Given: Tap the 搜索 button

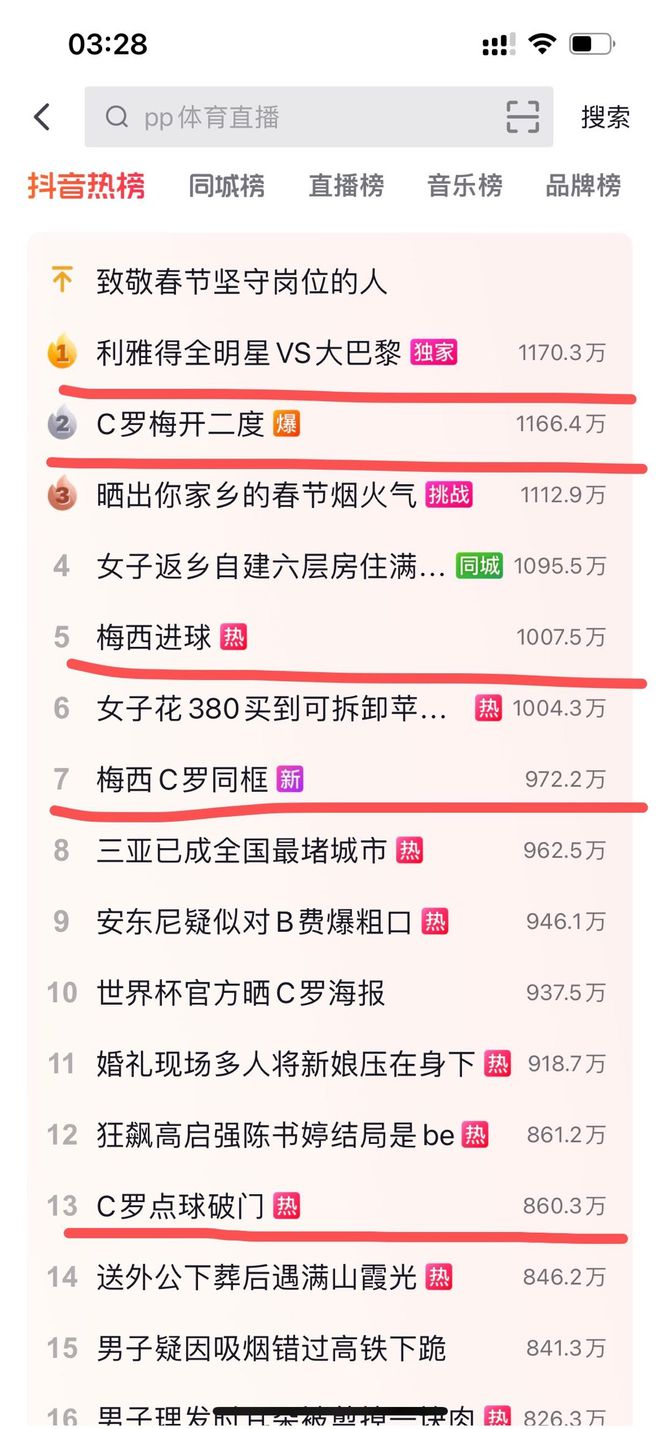Looking at the screenshot, I should [605, 117].
